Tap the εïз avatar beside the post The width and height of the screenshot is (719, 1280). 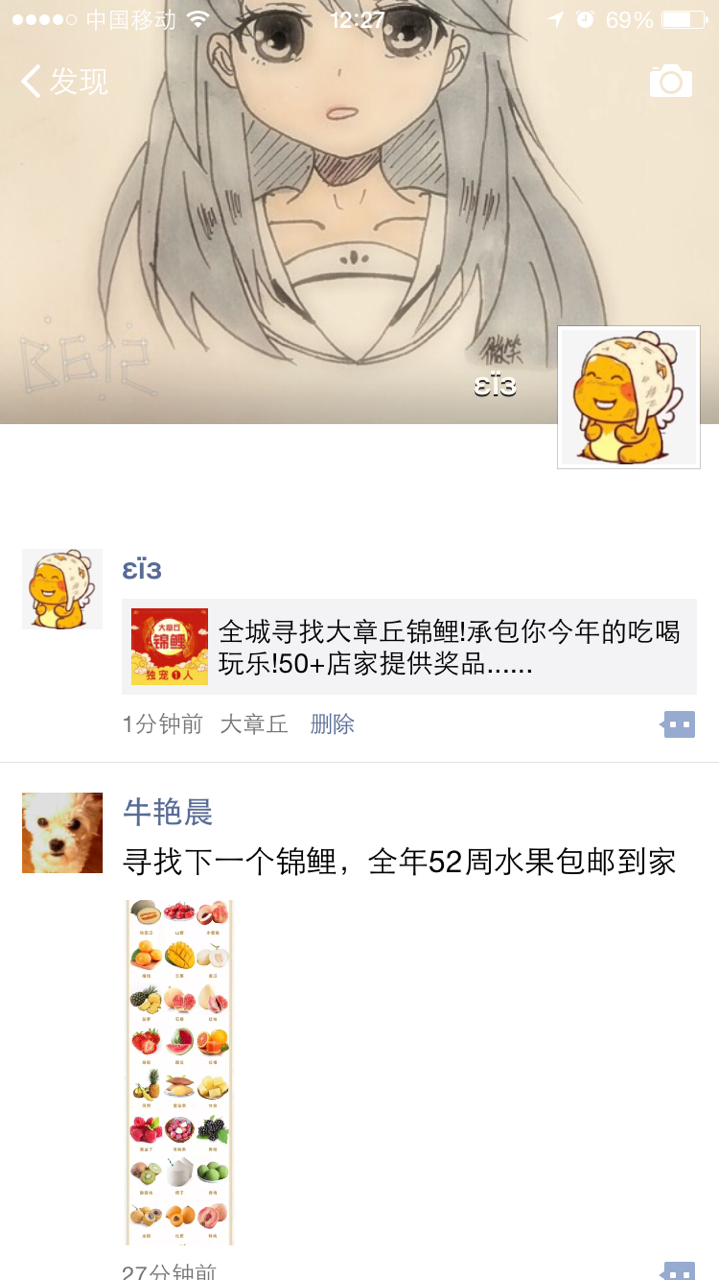coord(62,589)
